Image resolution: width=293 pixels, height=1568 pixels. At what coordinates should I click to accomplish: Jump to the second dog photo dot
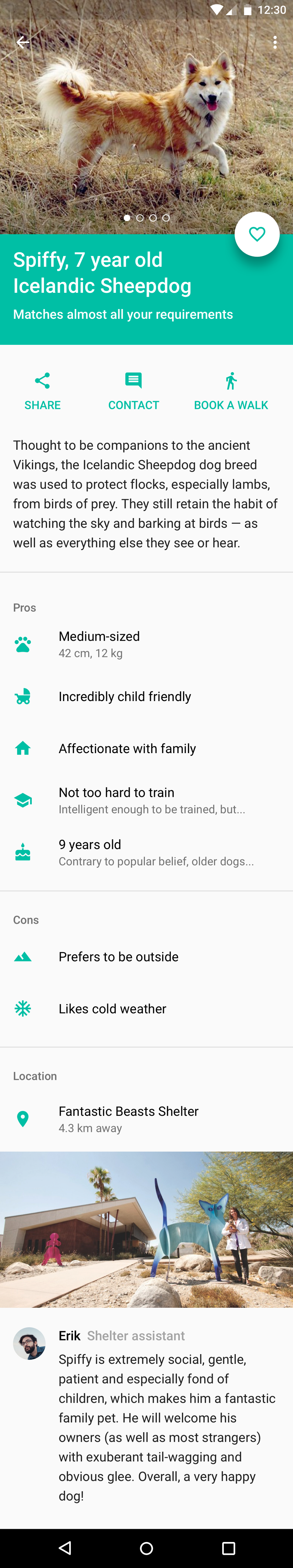click(x=140, y=218)
